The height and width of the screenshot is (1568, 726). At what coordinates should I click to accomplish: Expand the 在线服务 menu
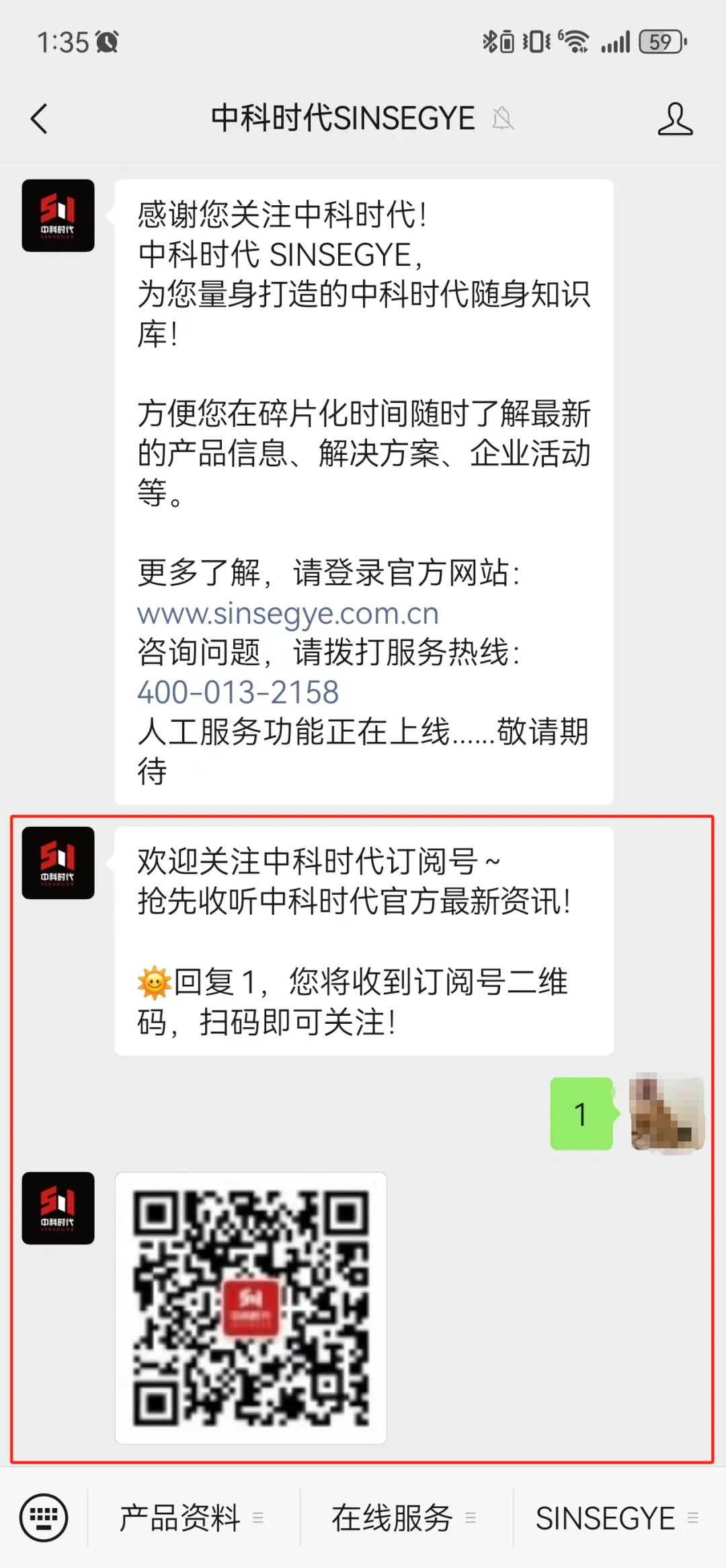coord(403,1518)
